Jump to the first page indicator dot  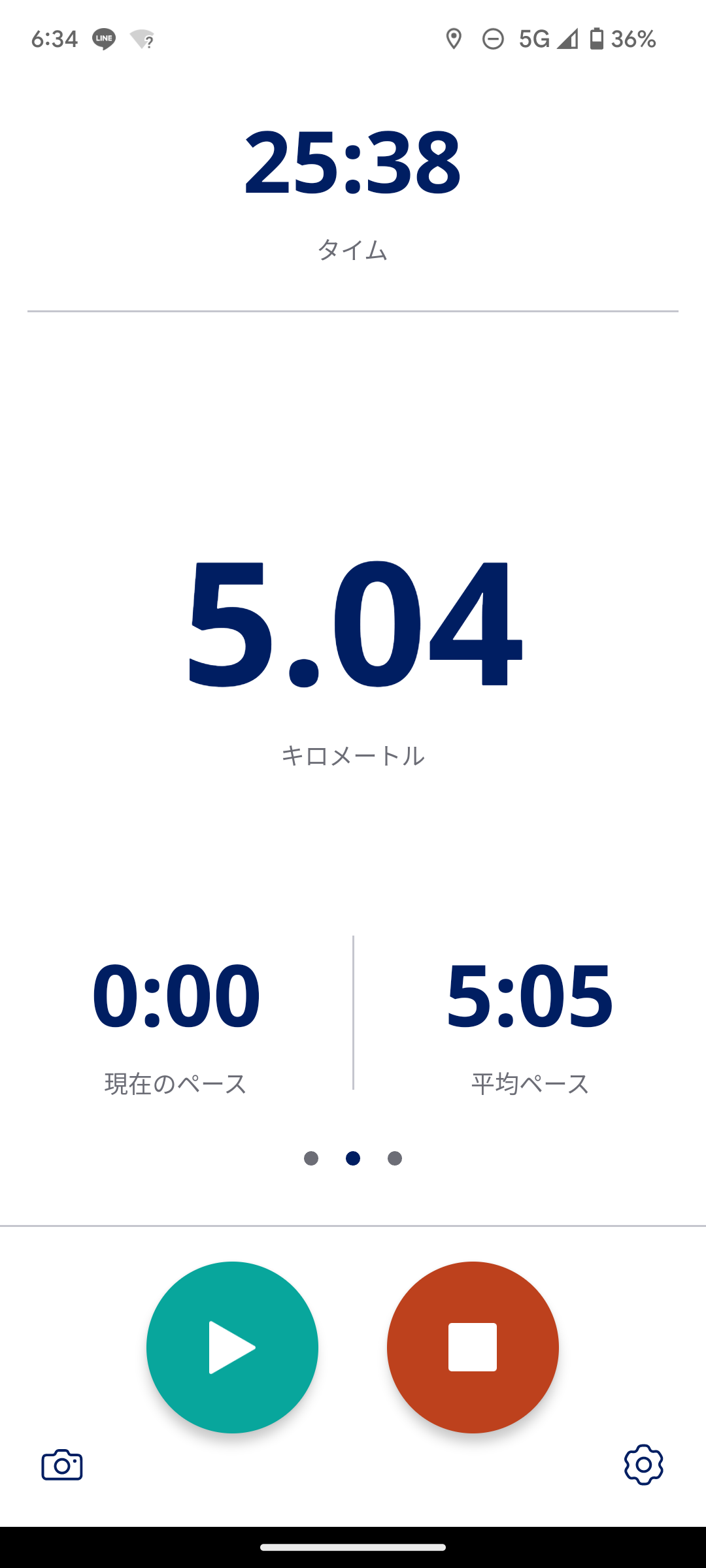tap(311, 1158)
